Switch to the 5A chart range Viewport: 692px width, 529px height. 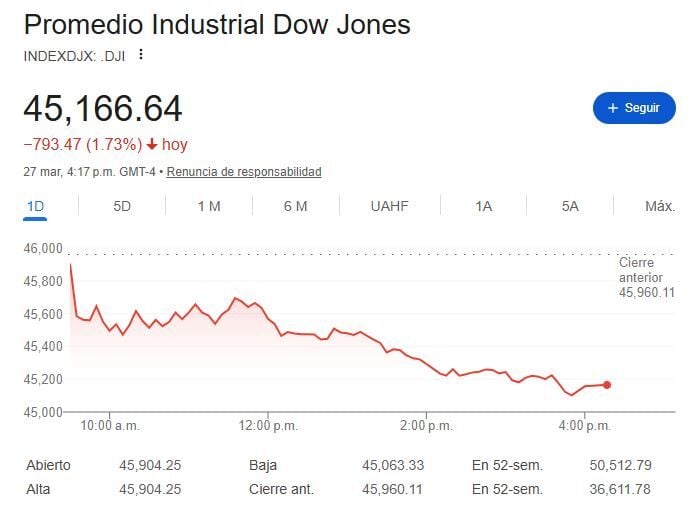click(570, 206)
